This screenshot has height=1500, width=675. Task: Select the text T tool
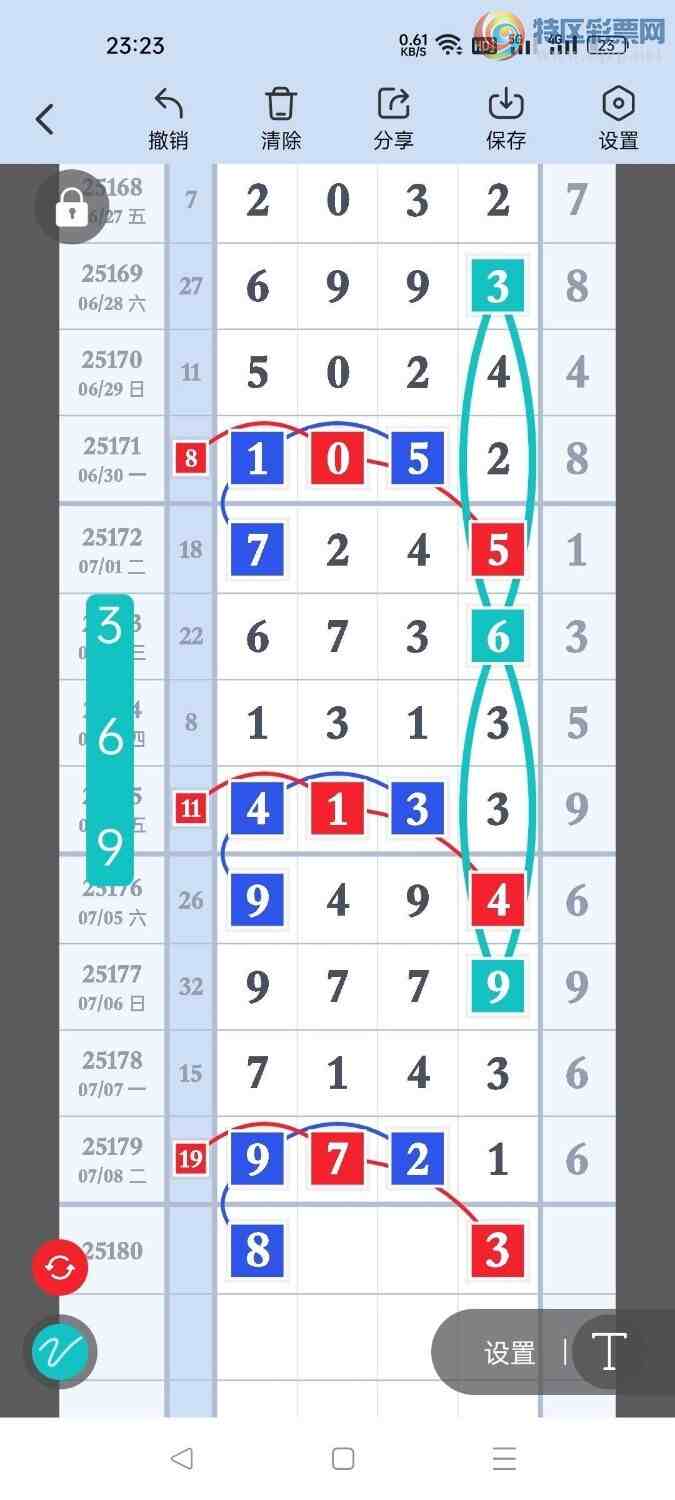point(609,1352)
